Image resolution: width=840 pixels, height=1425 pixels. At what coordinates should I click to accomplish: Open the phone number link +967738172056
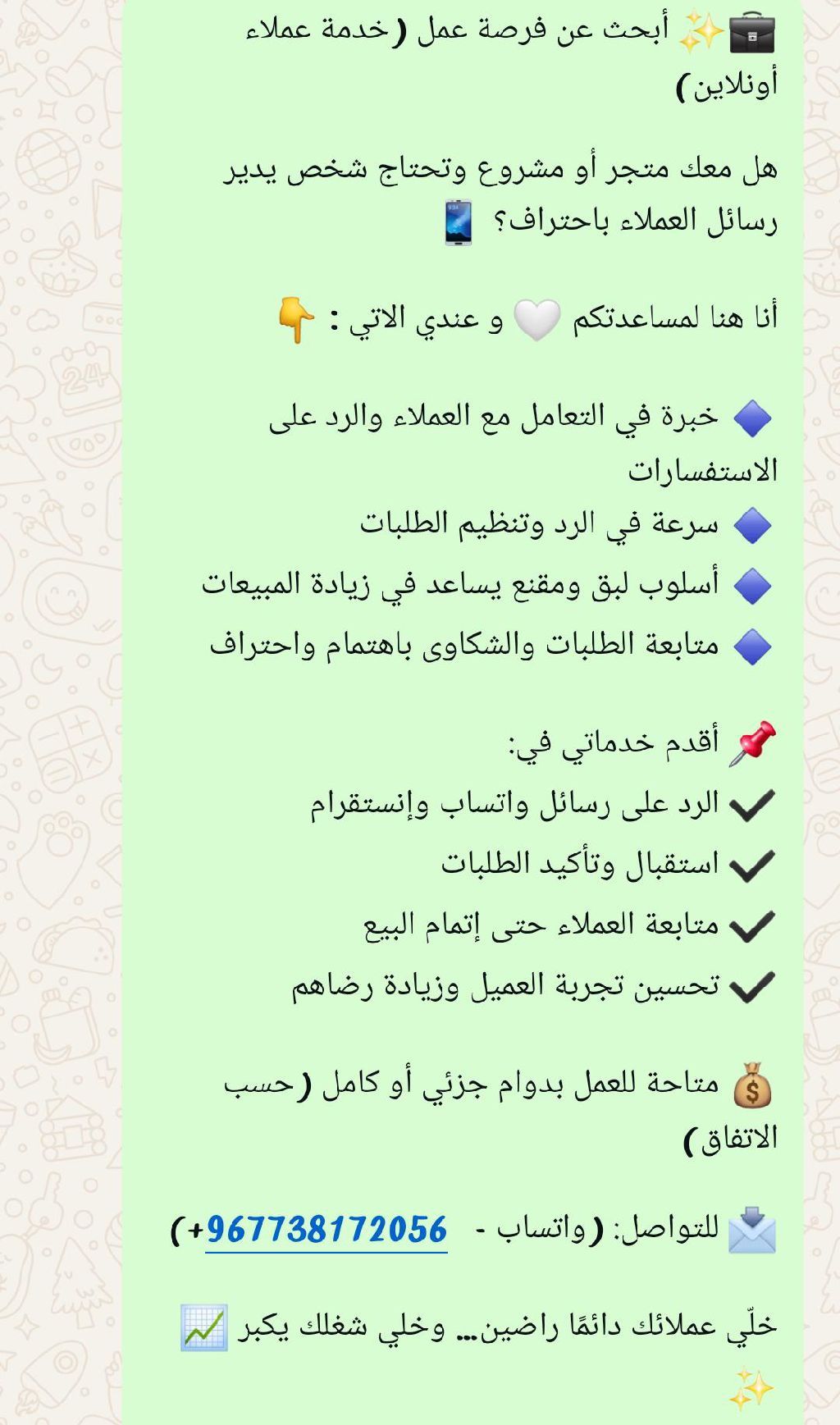[326, 1230]
